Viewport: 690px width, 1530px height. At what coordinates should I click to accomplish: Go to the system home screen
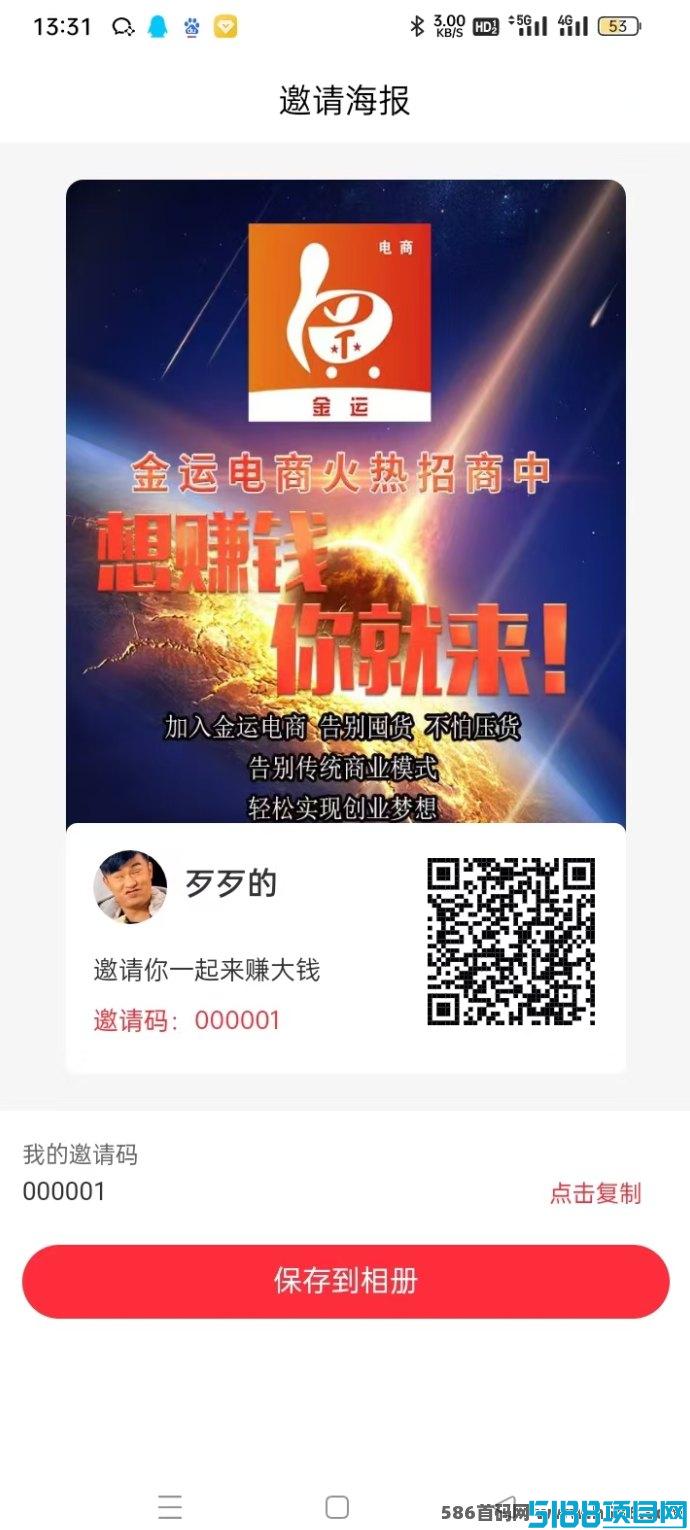pos(338,1506)
